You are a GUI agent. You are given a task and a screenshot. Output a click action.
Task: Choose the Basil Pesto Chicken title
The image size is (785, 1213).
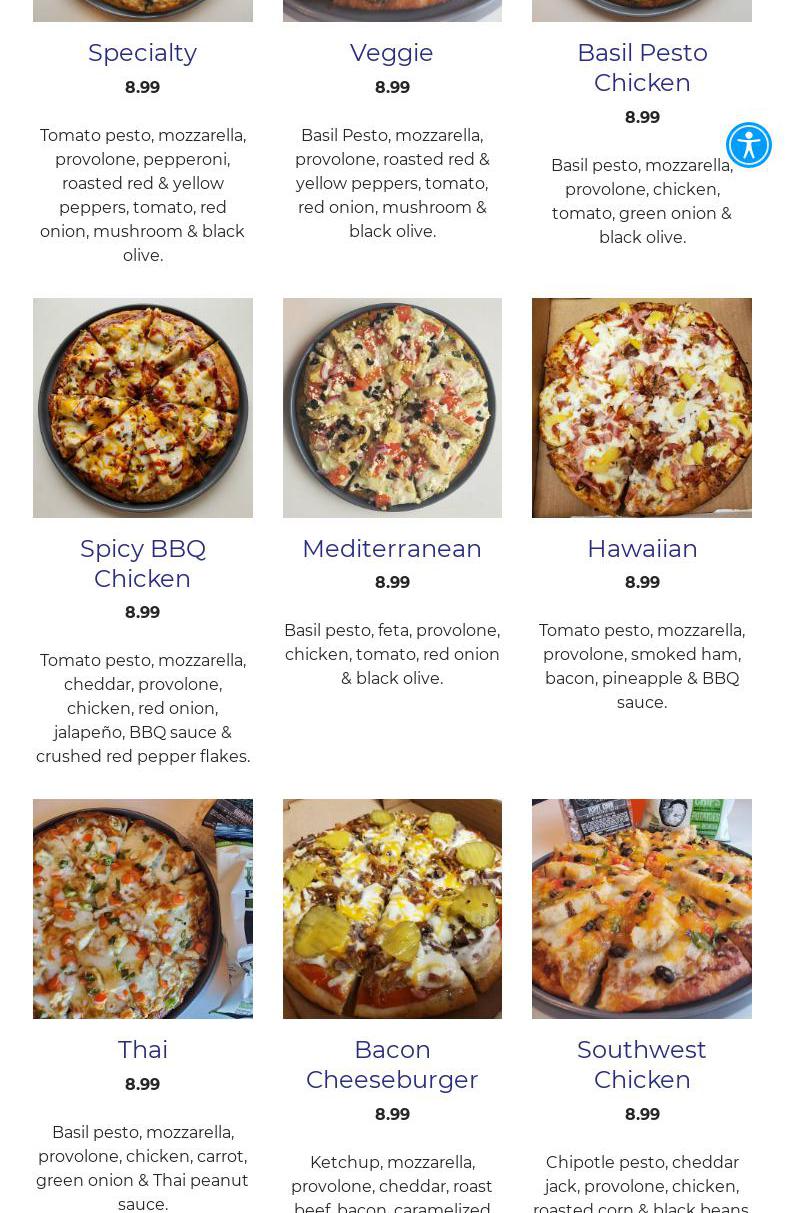click(x=642, y=67)
